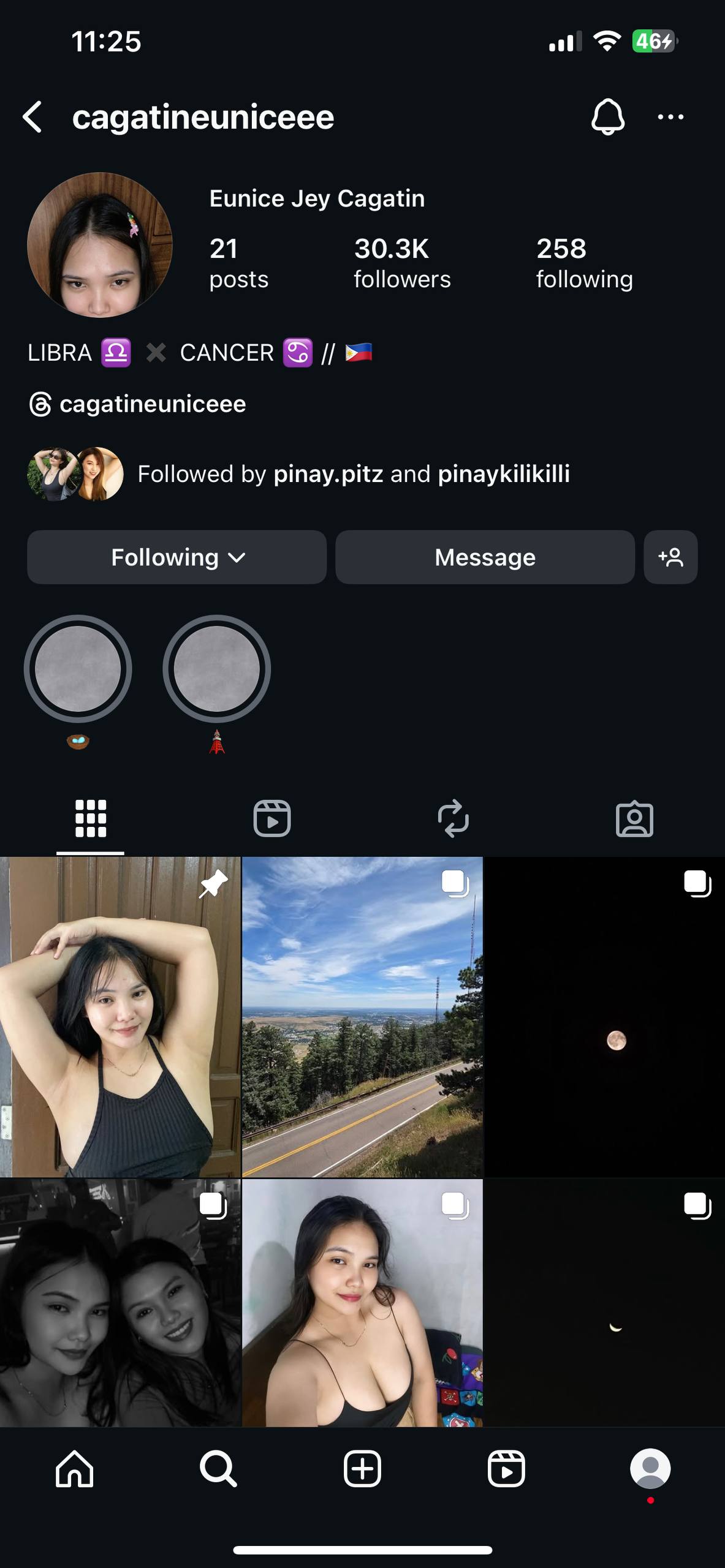Open the highlight with the nest emoji
The height and width of the screenshot is (1568, 725).
(78, 669)
